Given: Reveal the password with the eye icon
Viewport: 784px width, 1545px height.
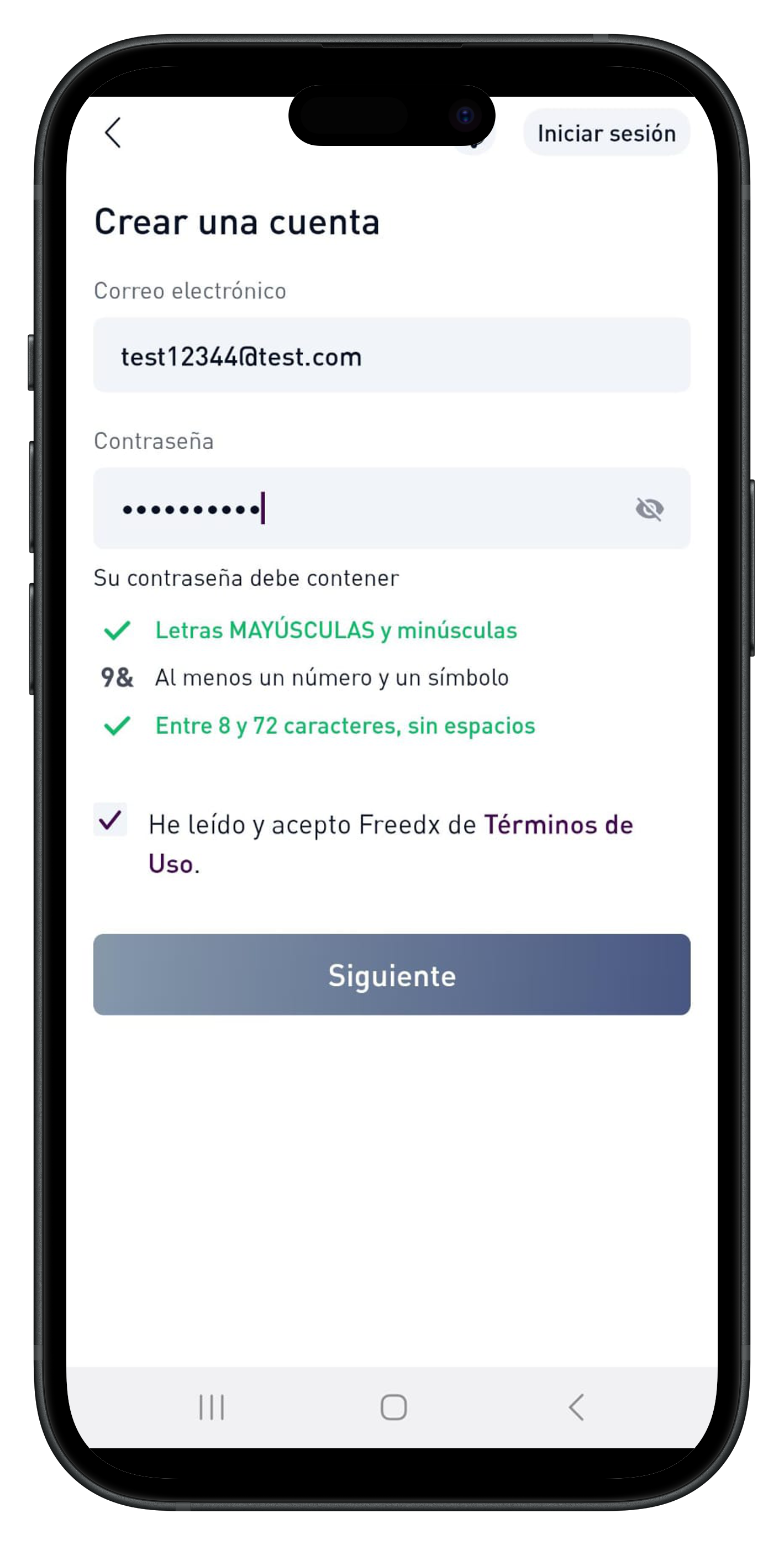Looking at the screenshot, I should click(649, 509).
